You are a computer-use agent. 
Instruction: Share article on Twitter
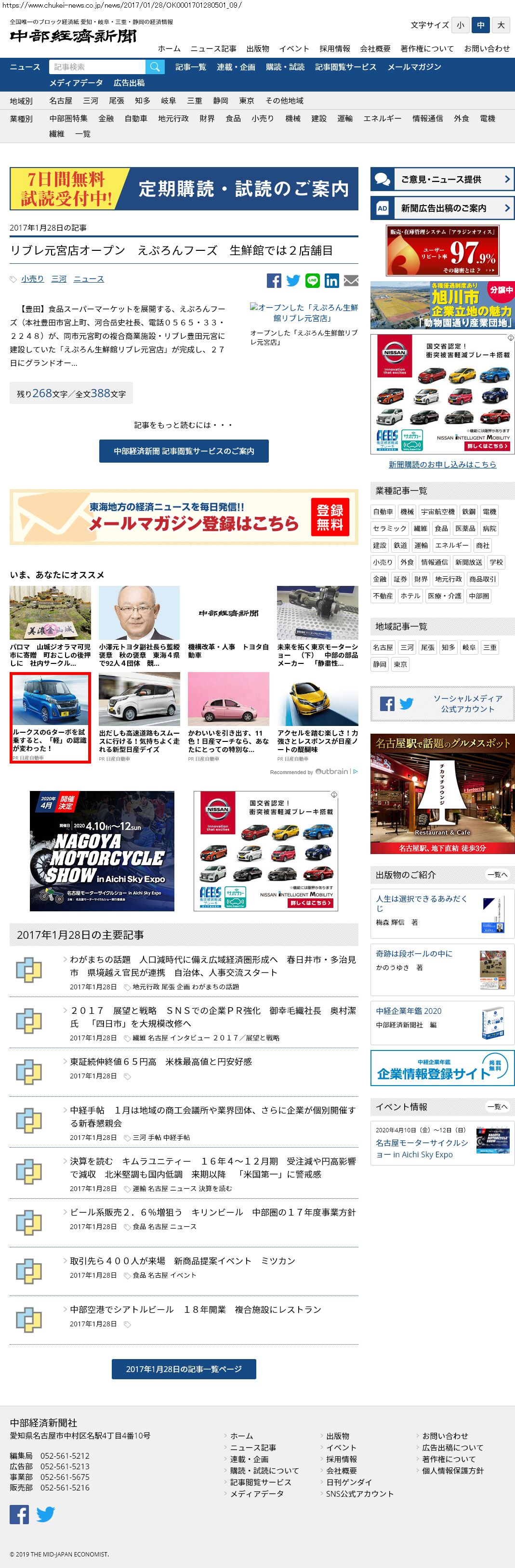click(x=293, y=281)
